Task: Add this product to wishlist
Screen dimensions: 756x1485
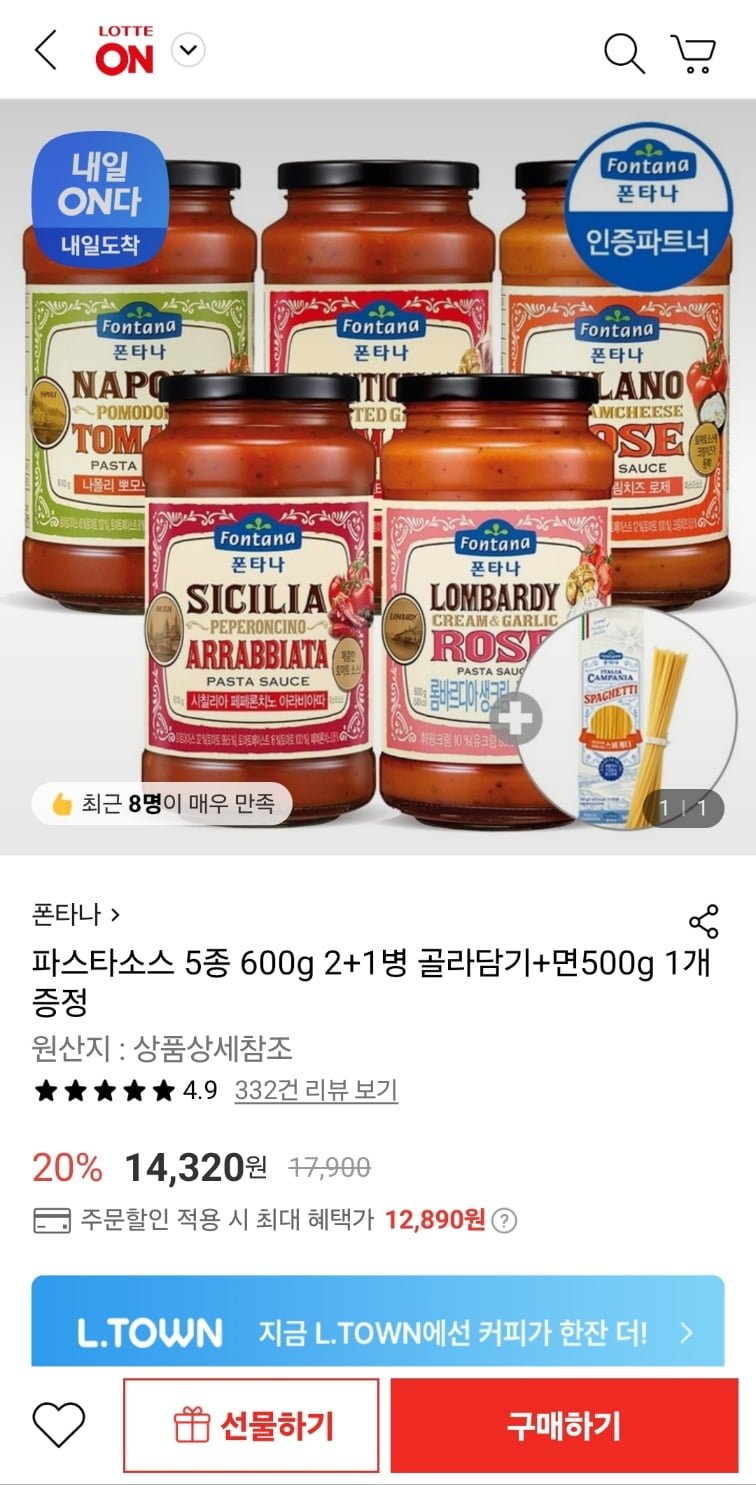Action: tap(59, 1424)
